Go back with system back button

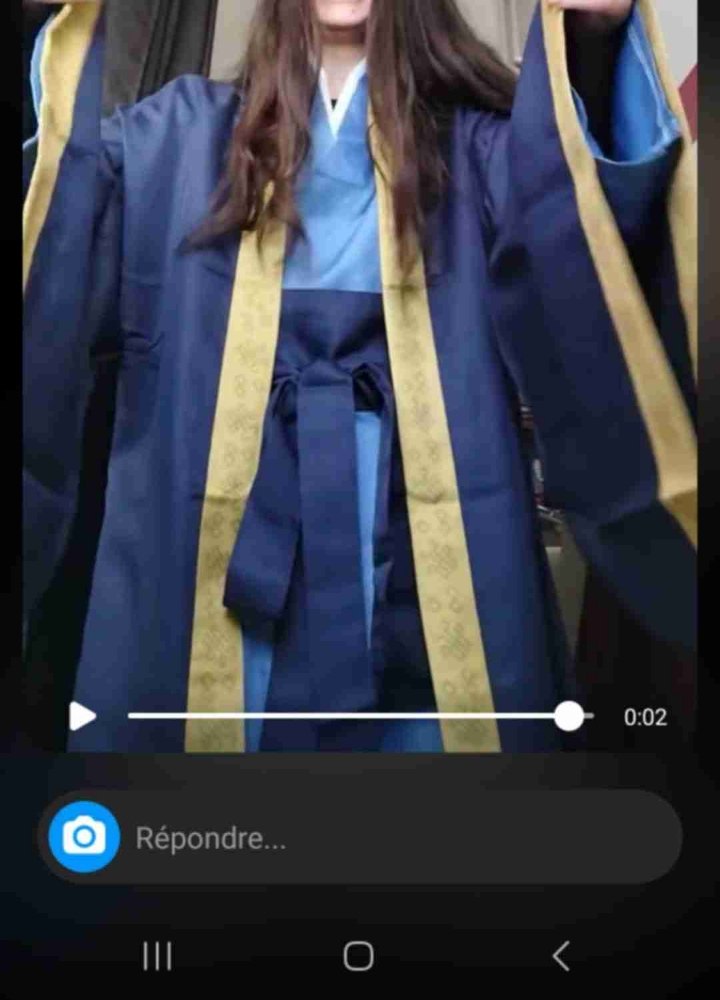(561, 956)
